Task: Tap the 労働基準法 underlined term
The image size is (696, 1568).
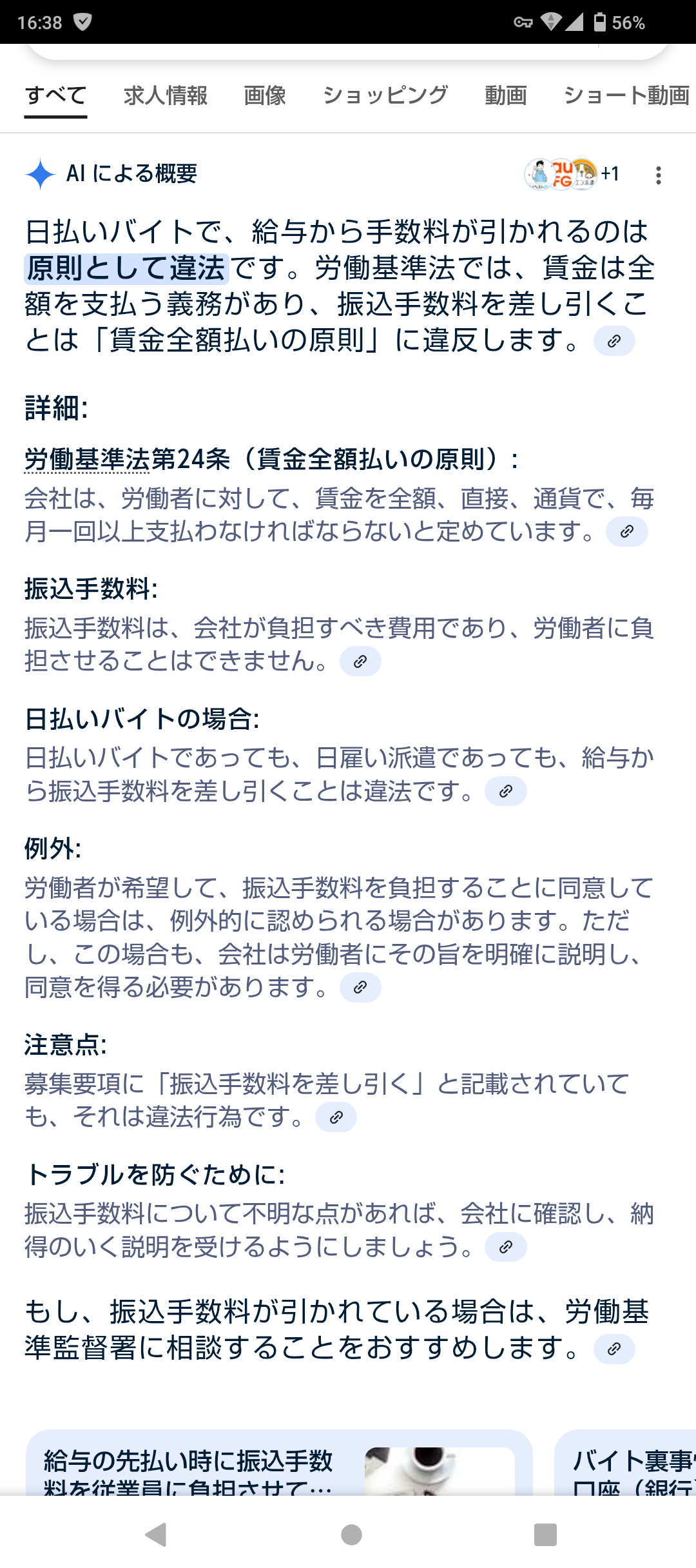Action: (87, 459)
